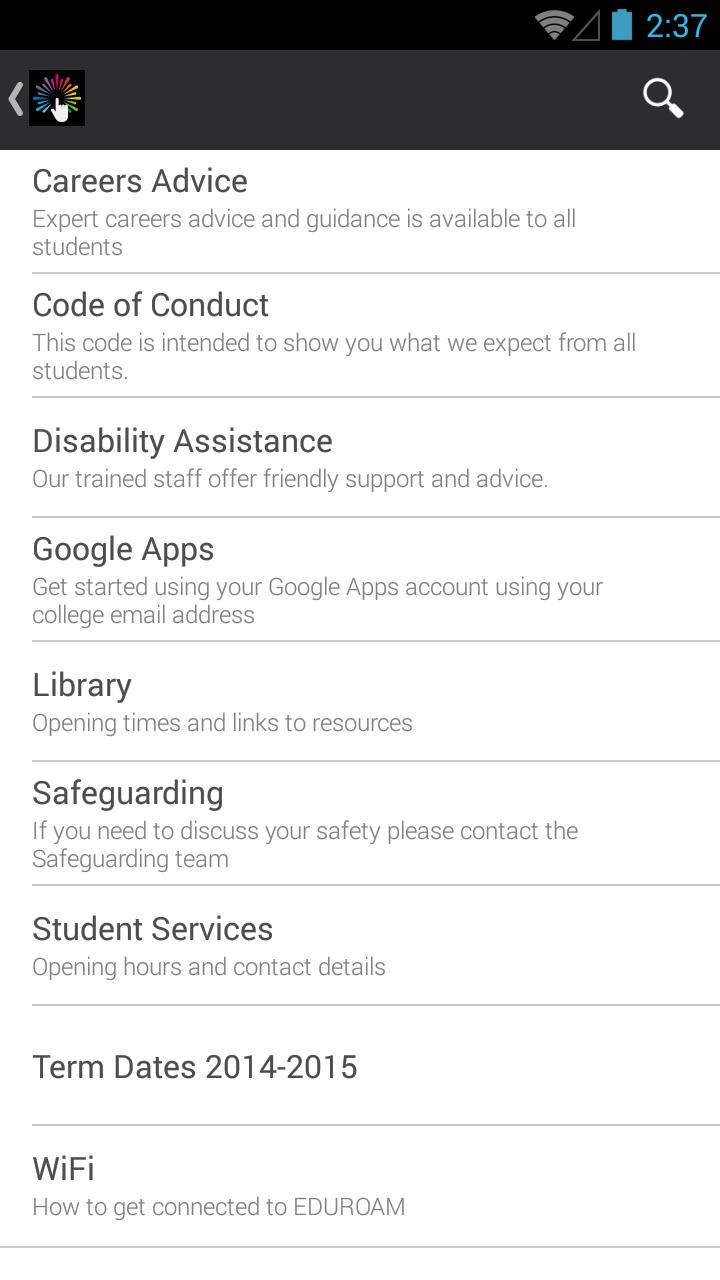The image size is (720, 1280).
Task: Tap the cellular signal icon
Action: (x=588, y=27)
